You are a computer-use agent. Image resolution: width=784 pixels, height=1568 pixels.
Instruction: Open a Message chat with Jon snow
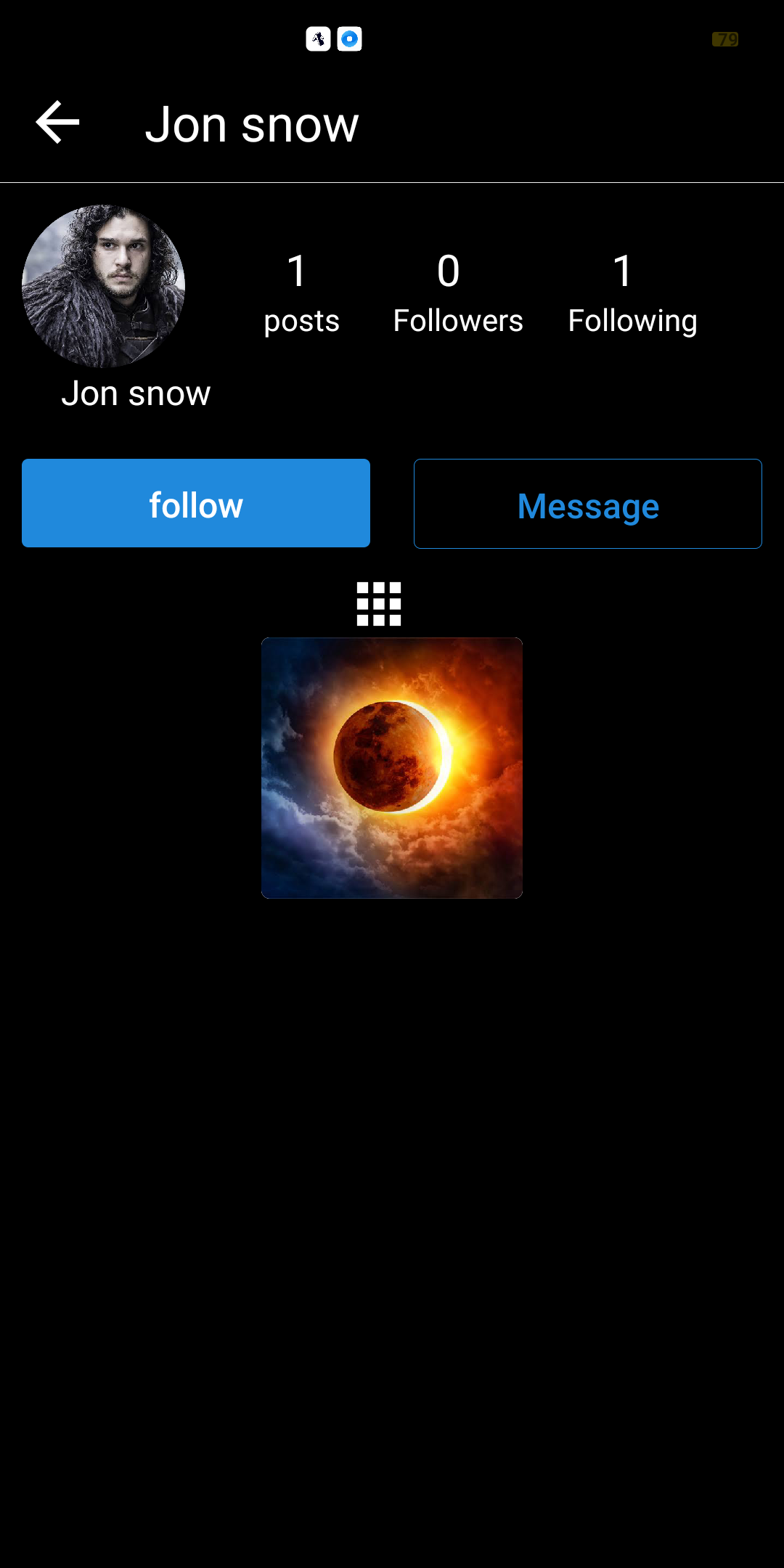(x=587, y=503)
